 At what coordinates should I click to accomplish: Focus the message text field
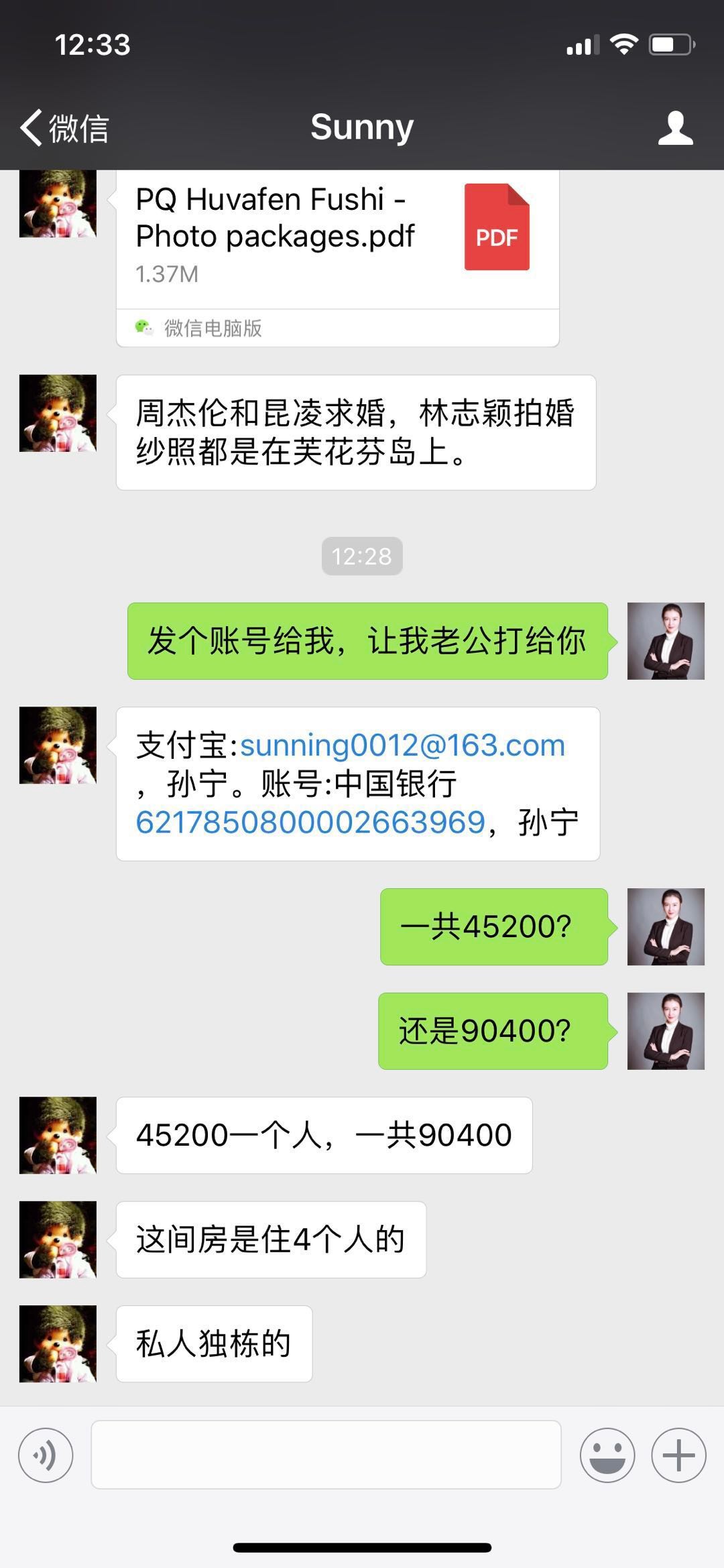pyautogui.click(x=326, y=1455)
